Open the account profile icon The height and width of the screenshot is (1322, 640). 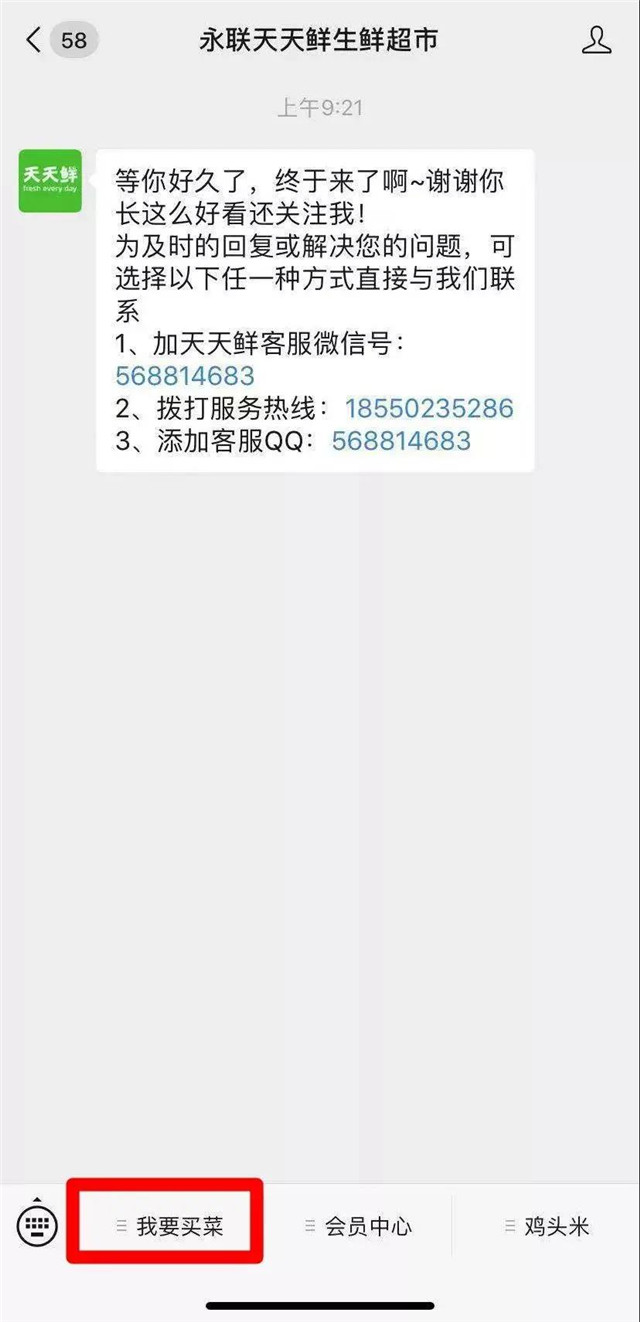coord(596,41)
